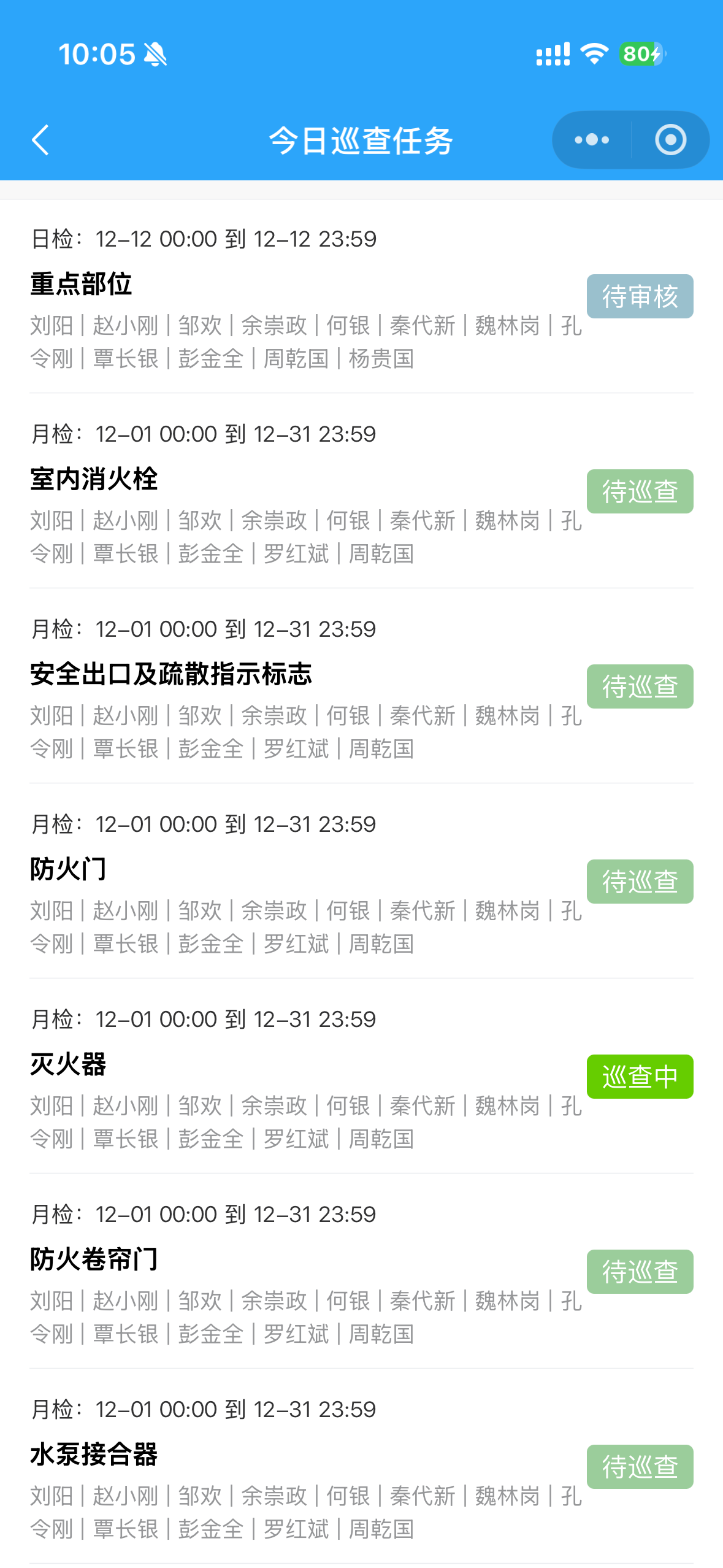Tap 待审核 for 重点部位

click(x=640, y=296)
